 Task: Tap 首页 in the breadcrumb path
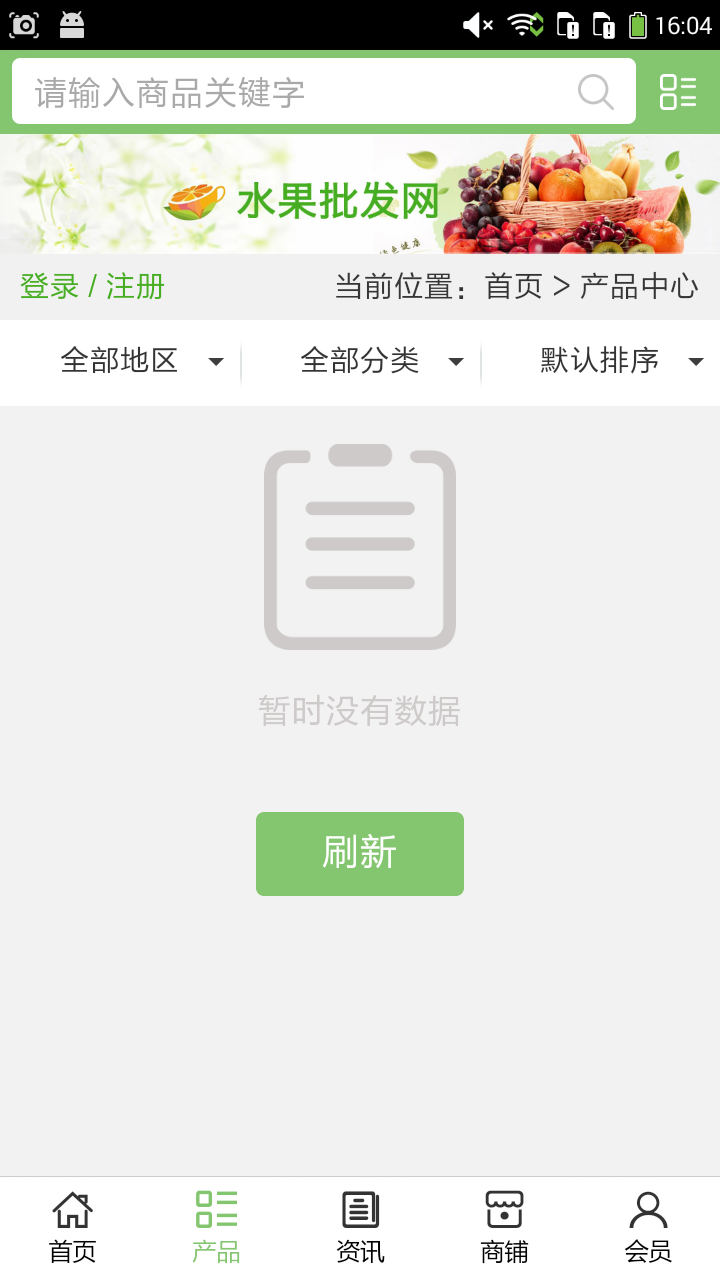pyautogui.click(x=513, y=287)
